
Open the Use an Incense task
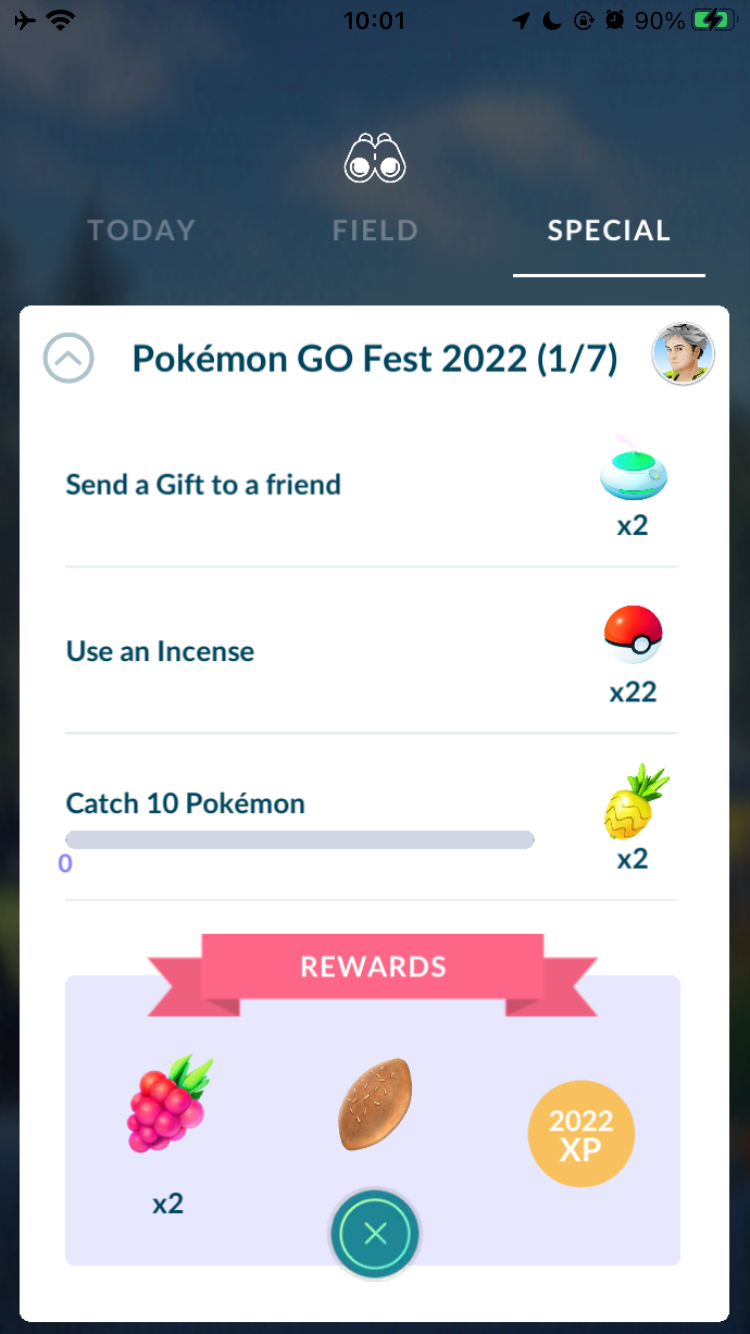tap(160, 652)
